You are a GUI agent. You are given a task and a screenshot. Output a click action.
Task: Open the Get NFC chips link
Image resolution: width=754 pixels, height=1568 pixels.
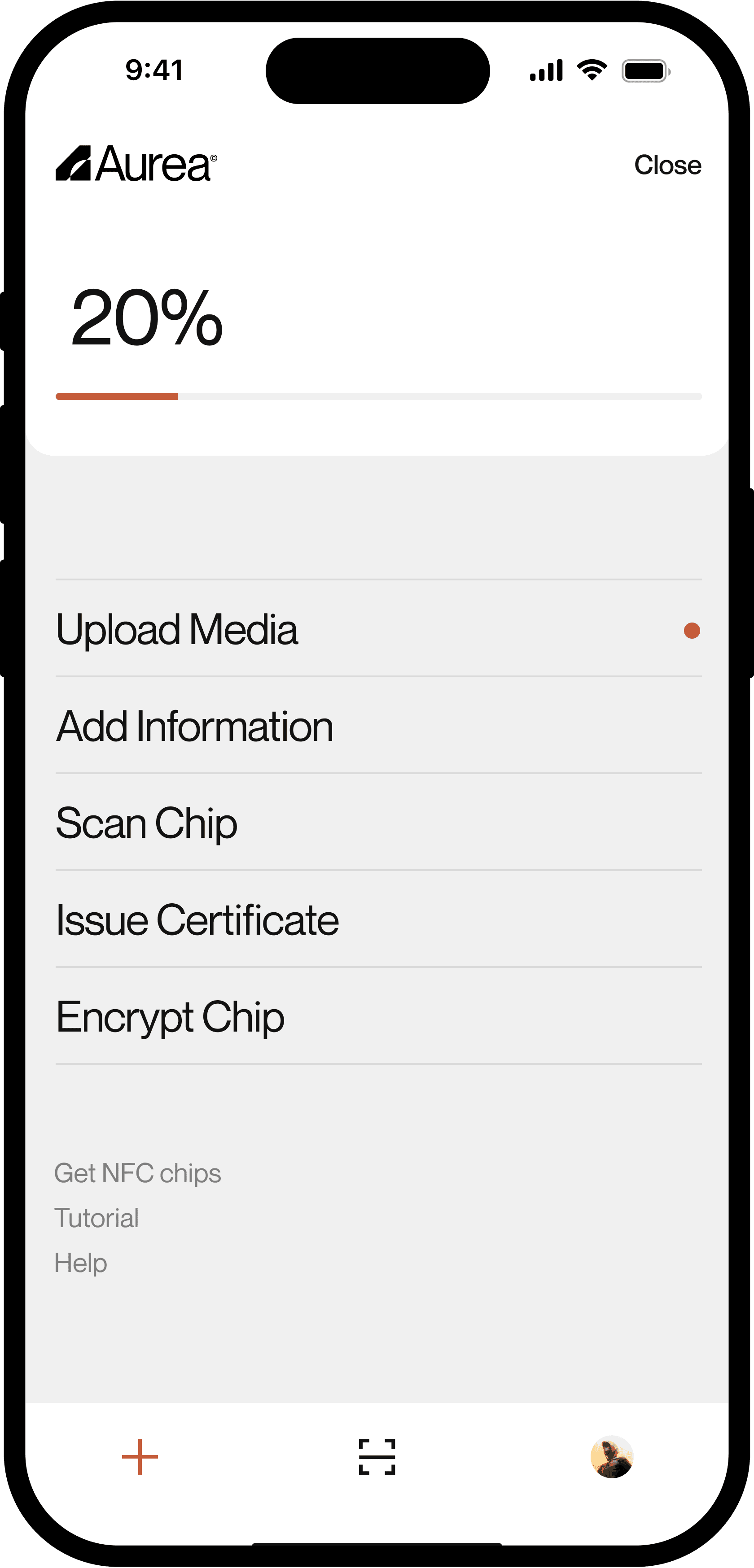pos(138,1174)
